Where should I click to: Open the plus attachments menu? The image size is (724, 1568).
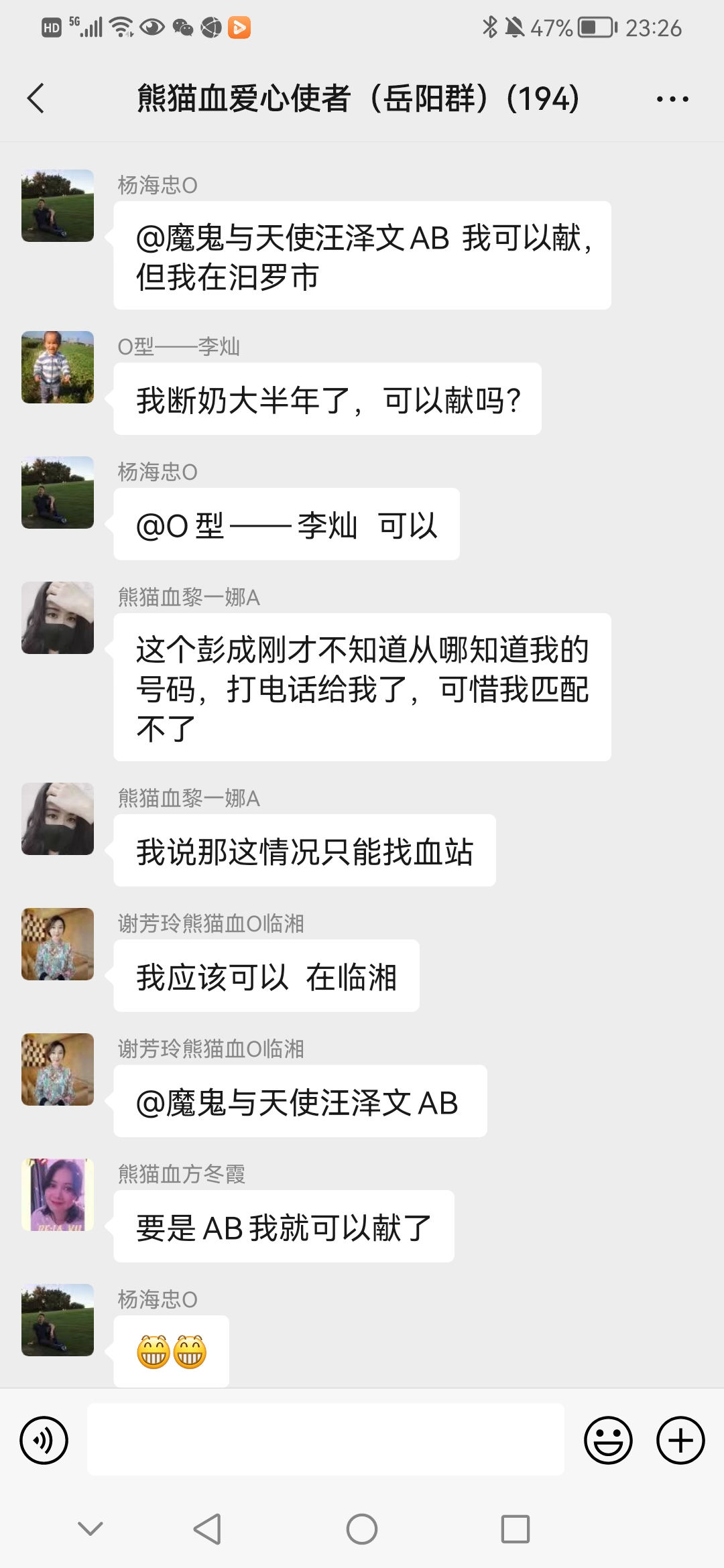[x=680, y=1440]
